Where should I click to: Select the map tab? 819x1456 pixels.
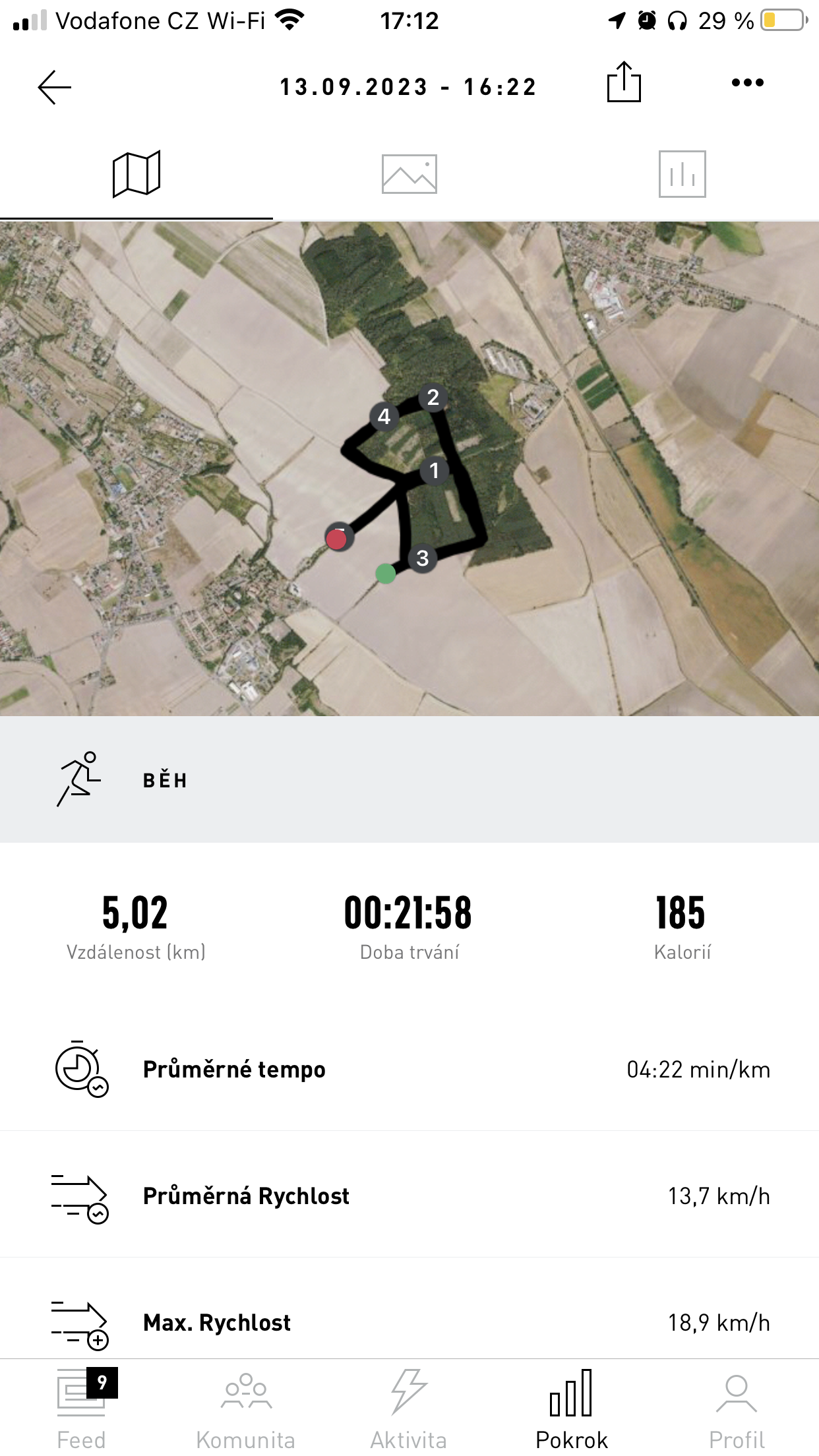tap(136, 174)
